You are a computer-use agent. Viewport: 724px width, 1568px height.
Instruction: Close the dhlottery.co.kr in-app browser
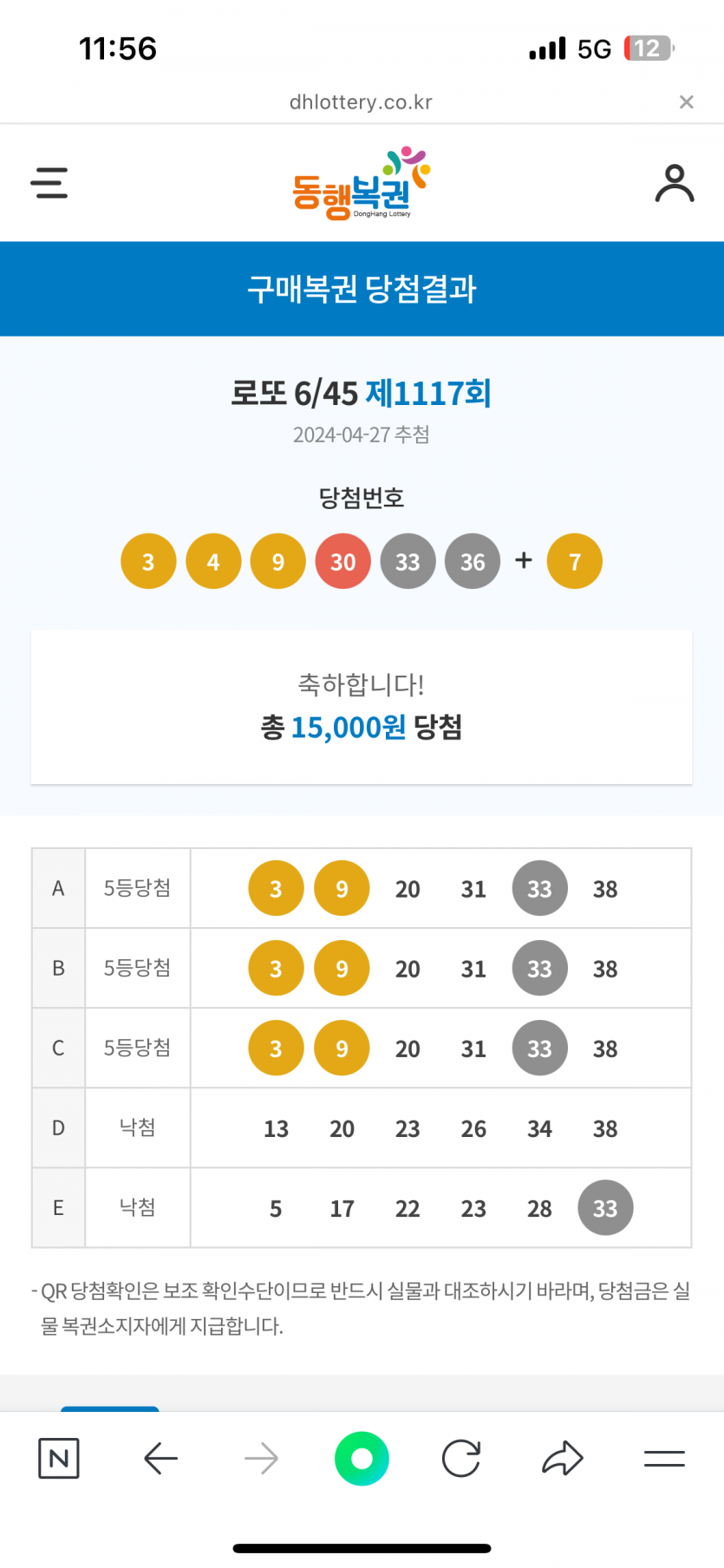[686, 102]
